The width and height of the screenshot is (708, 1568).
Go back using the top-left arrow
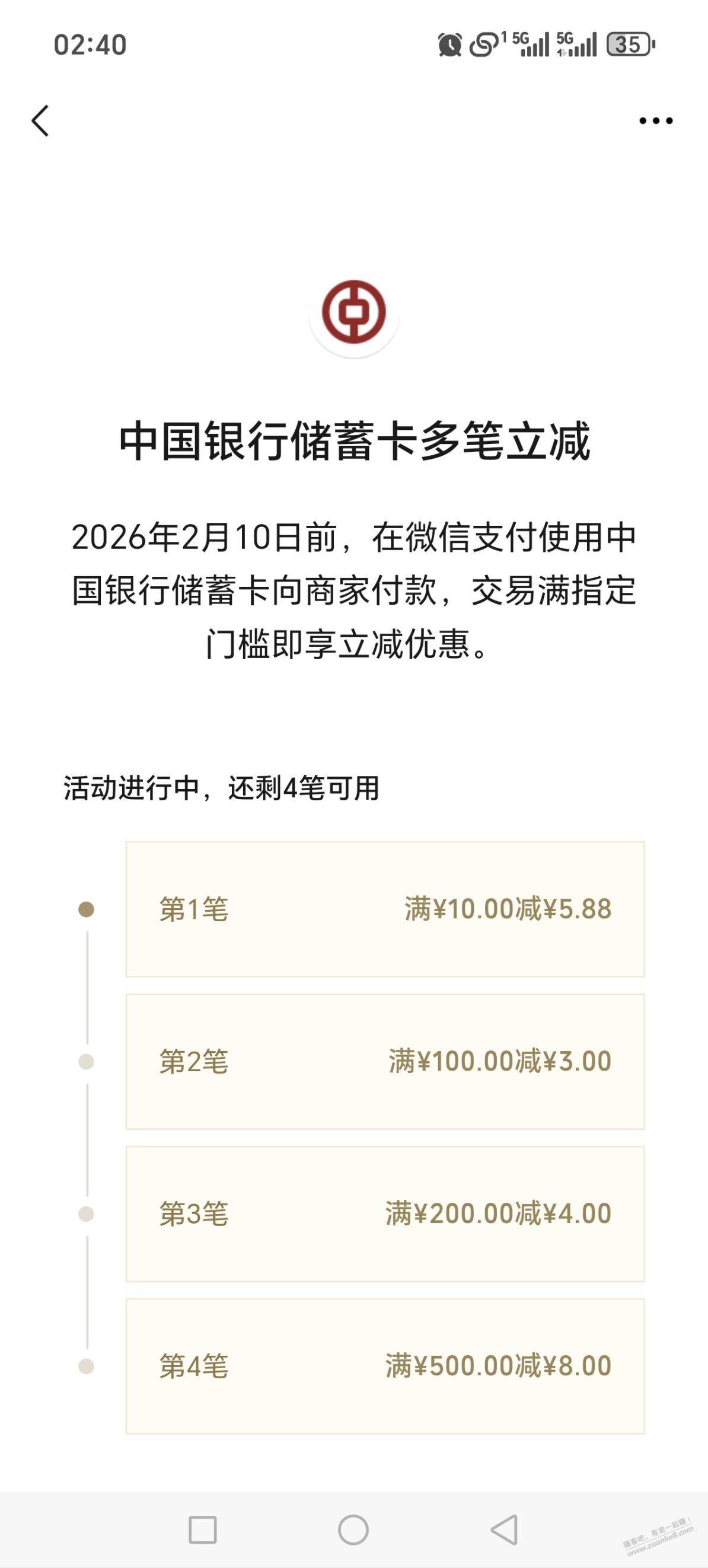coord(40,120)
